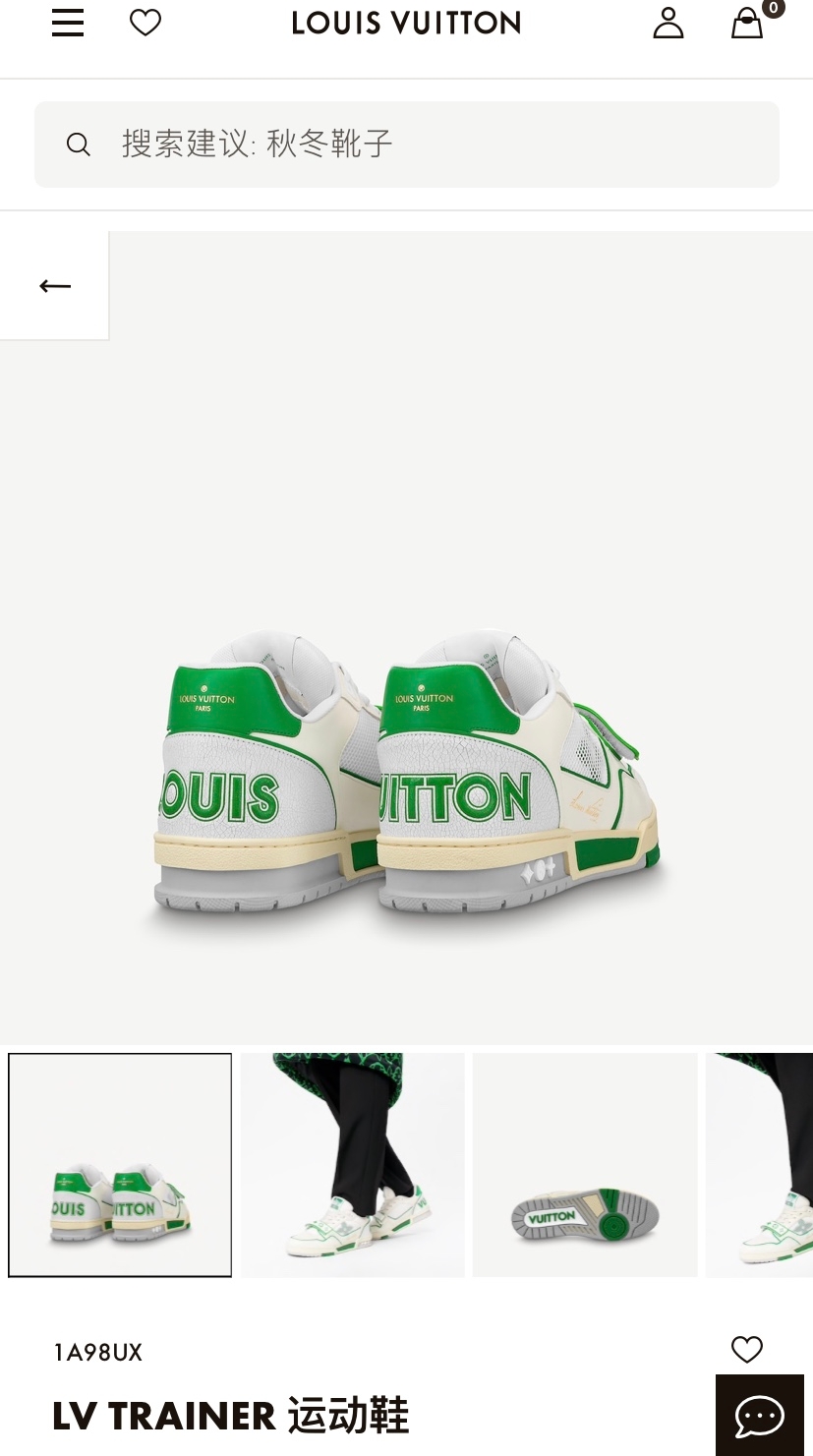Image resolution: width=813 pixels, height=1456 pixels.
Task: Open the live chat bubble
Action: point(760,1416)
